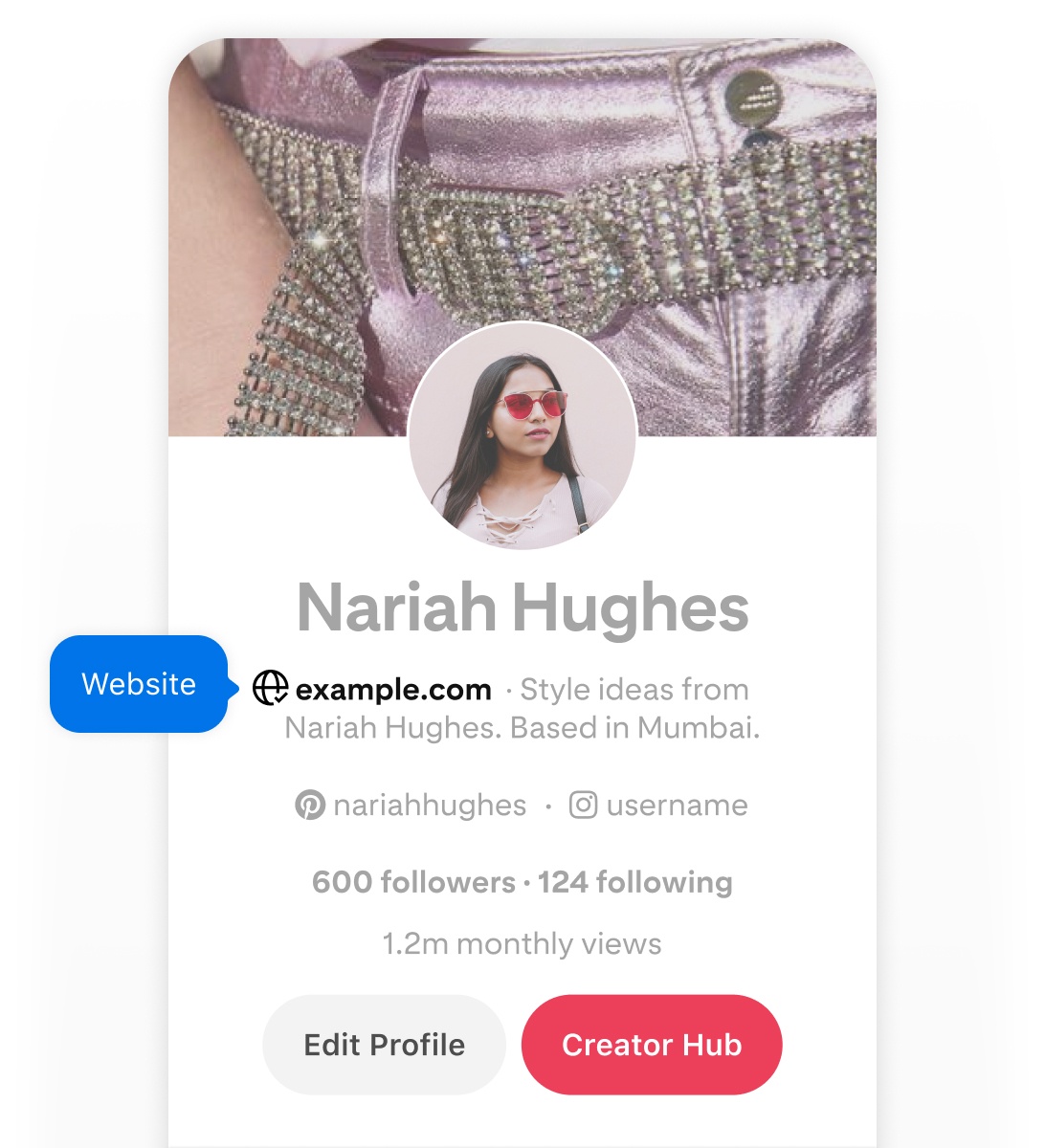Click the Instagram icon before username
The width and height of the screenshot is (1045, 1148).
pyautogui.click(x=585, y=805)
